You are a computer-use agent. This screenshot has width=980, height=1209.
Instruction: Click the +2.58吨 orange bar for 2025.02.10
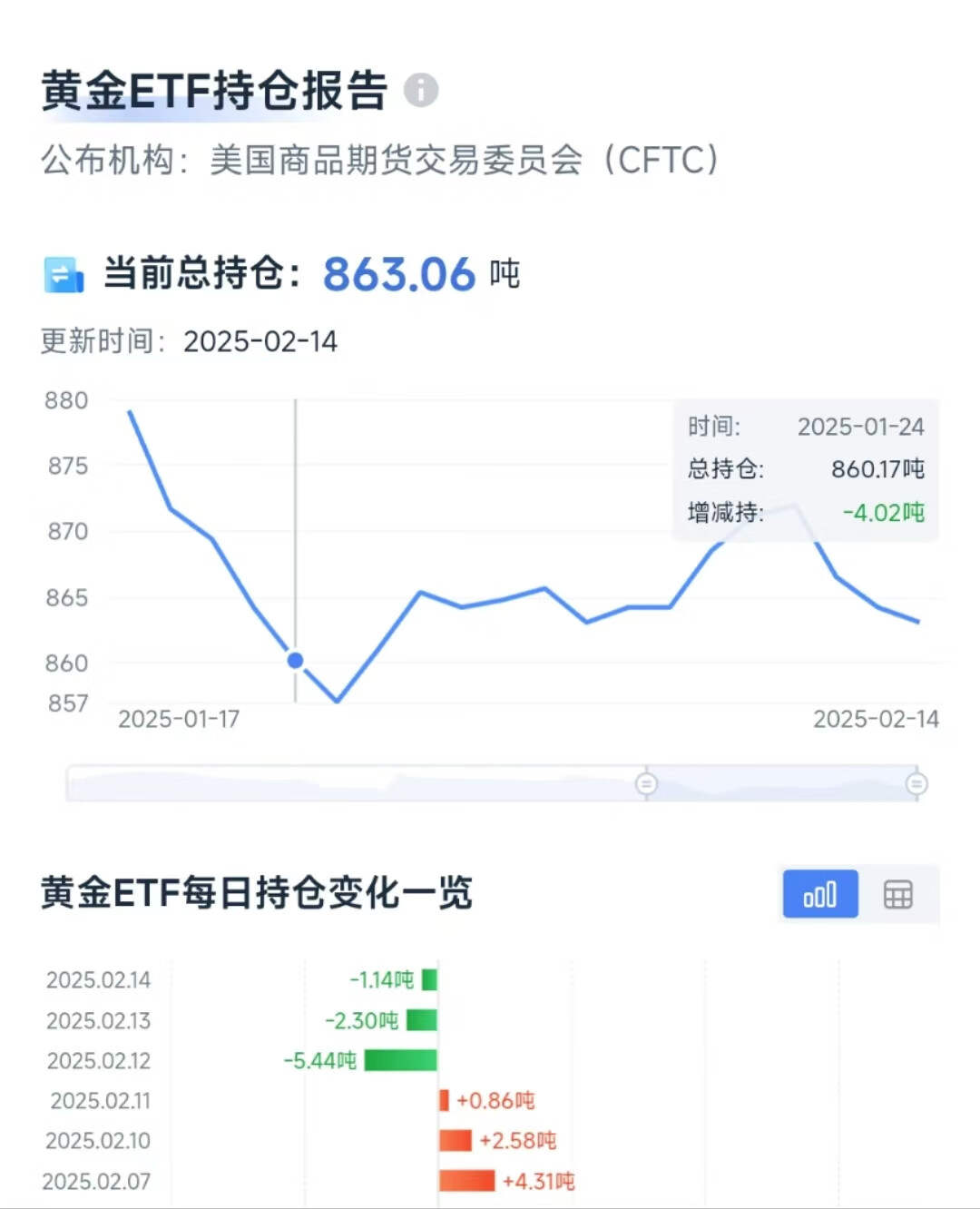click(456, 1141)
